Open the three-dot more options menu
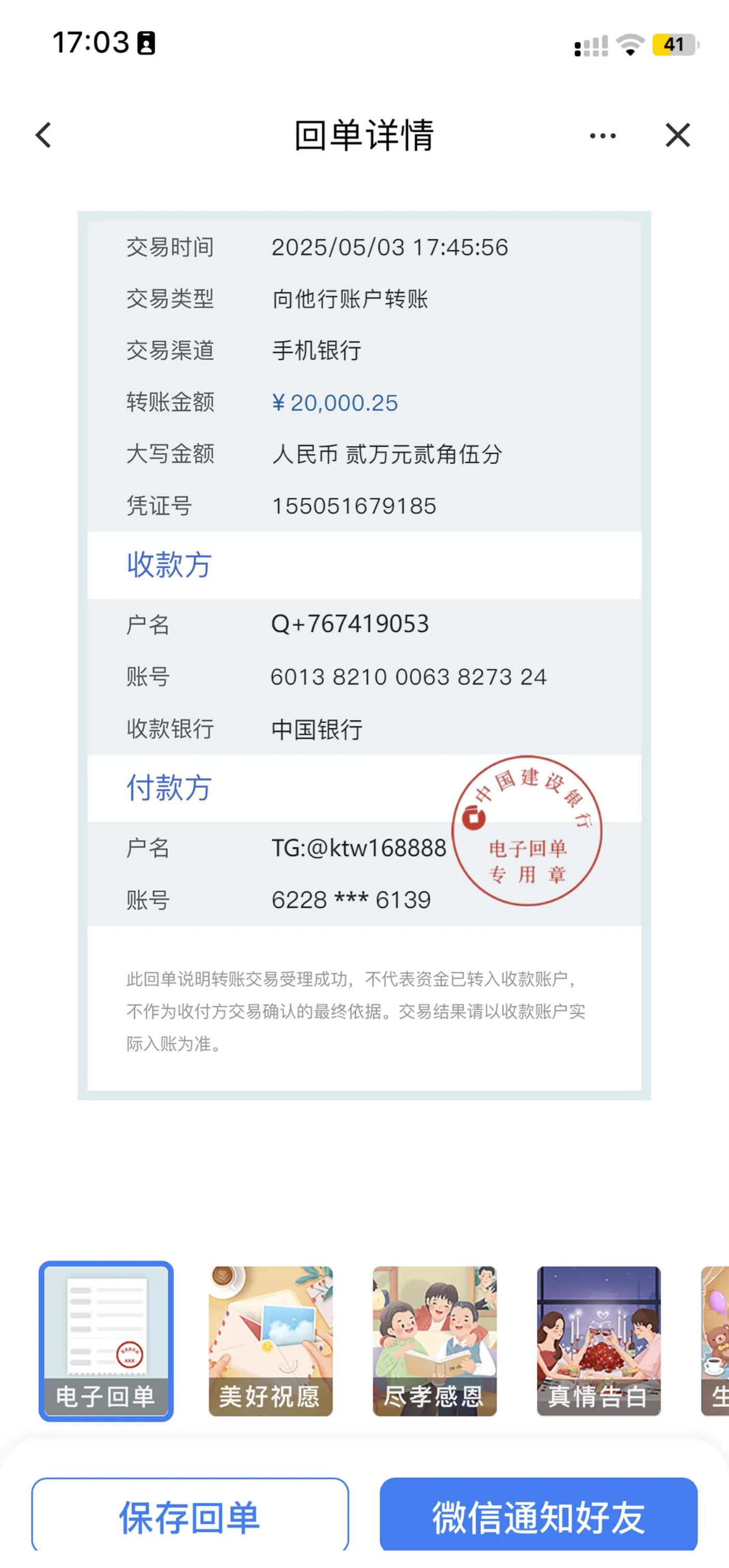This screenshot has width=729, height=1568. pyautogui.click(x=602, y=135)
